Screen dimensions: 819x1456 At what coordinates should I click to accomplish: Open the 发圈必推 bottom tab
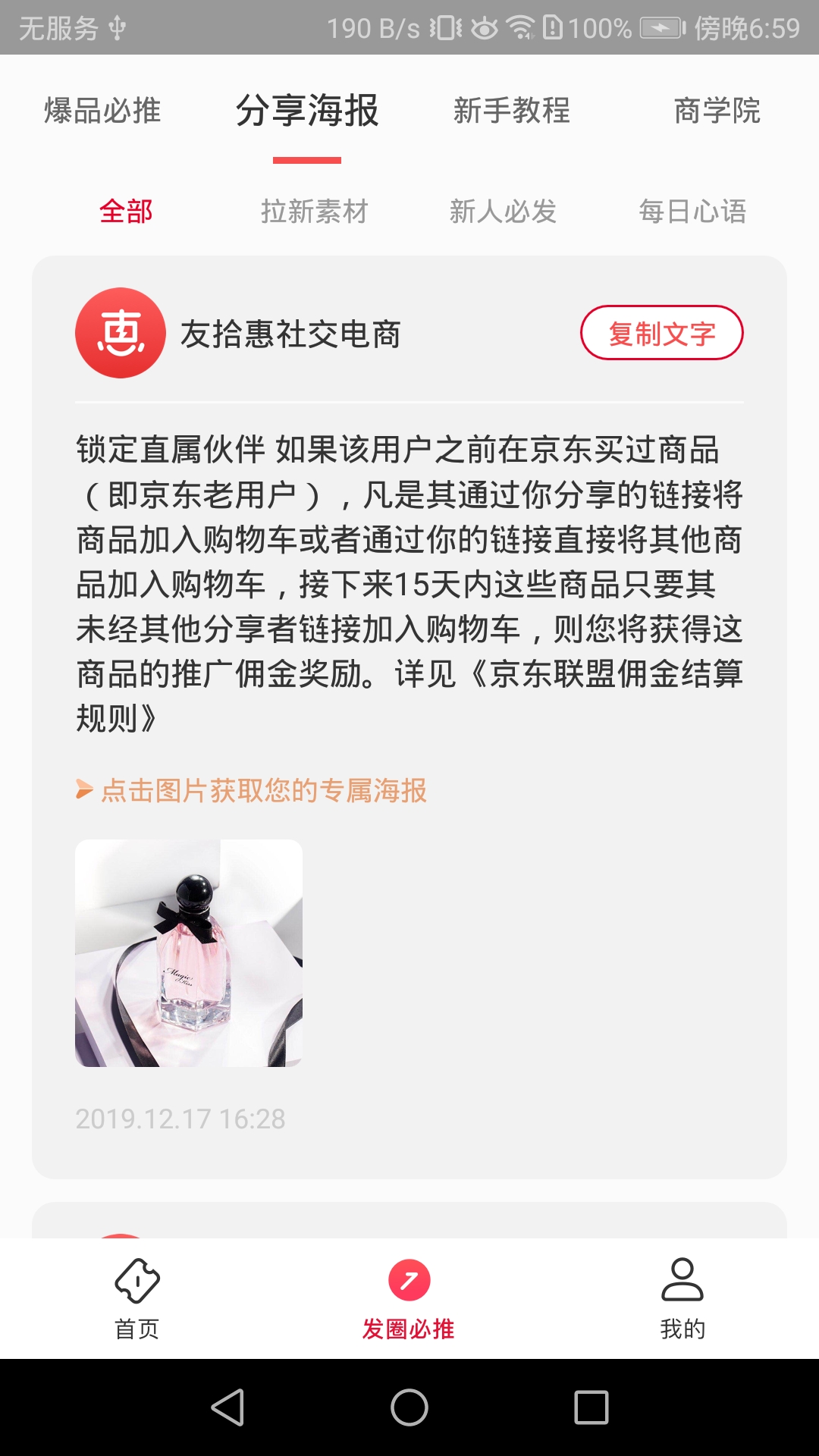tap(409, 1298)
